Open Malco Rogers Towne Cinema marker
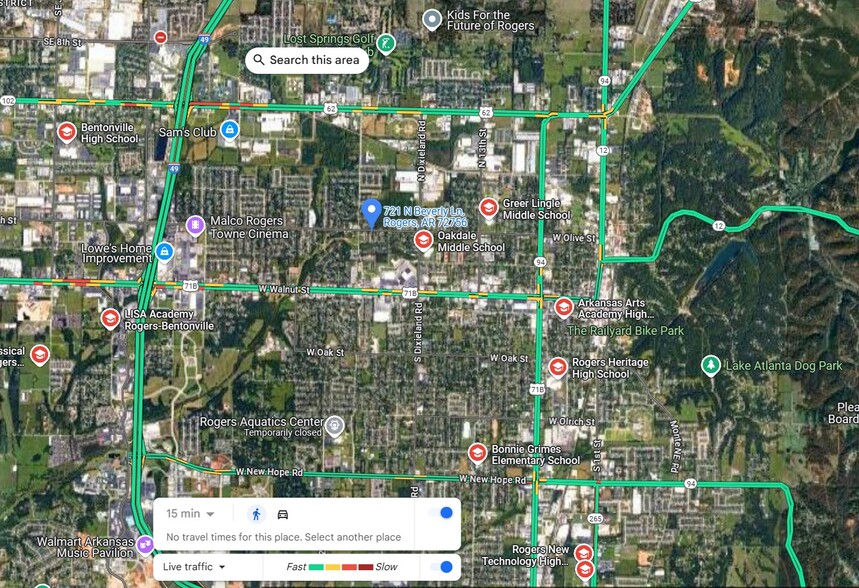This screenshot has height=588, width=859. pyautogui.click(x=195, y=225)
